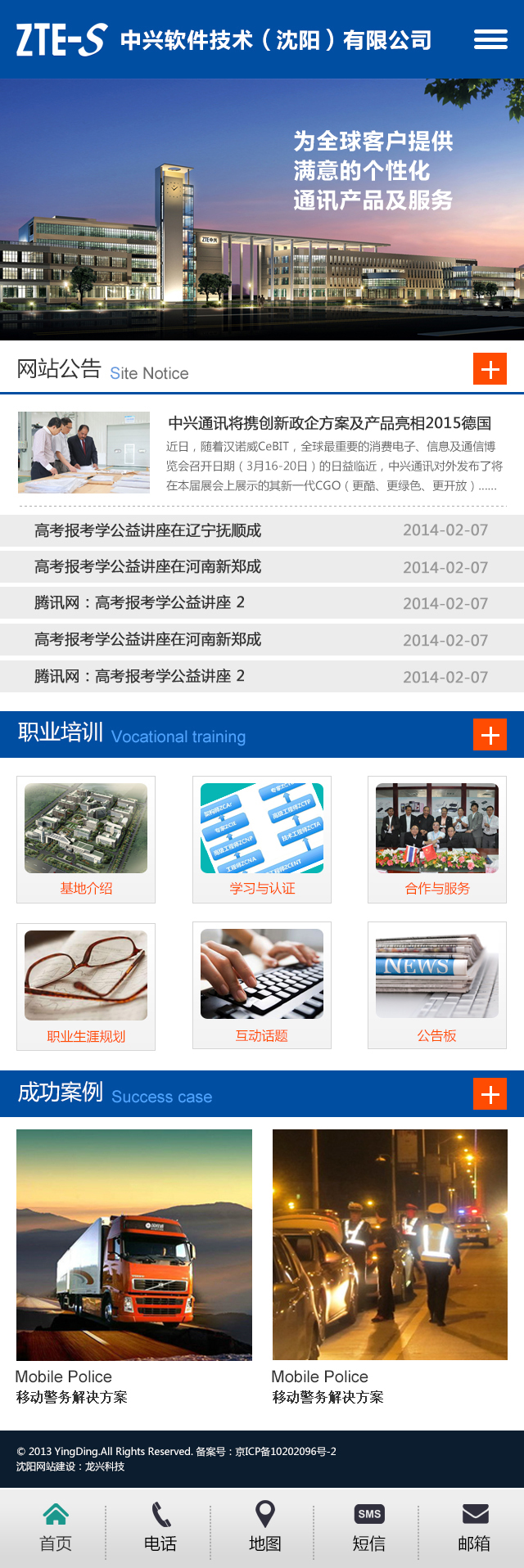This screenshot has width=524, height=1568.
Task: Open the 职业生涯规划 card
Action: click(86, 986)
